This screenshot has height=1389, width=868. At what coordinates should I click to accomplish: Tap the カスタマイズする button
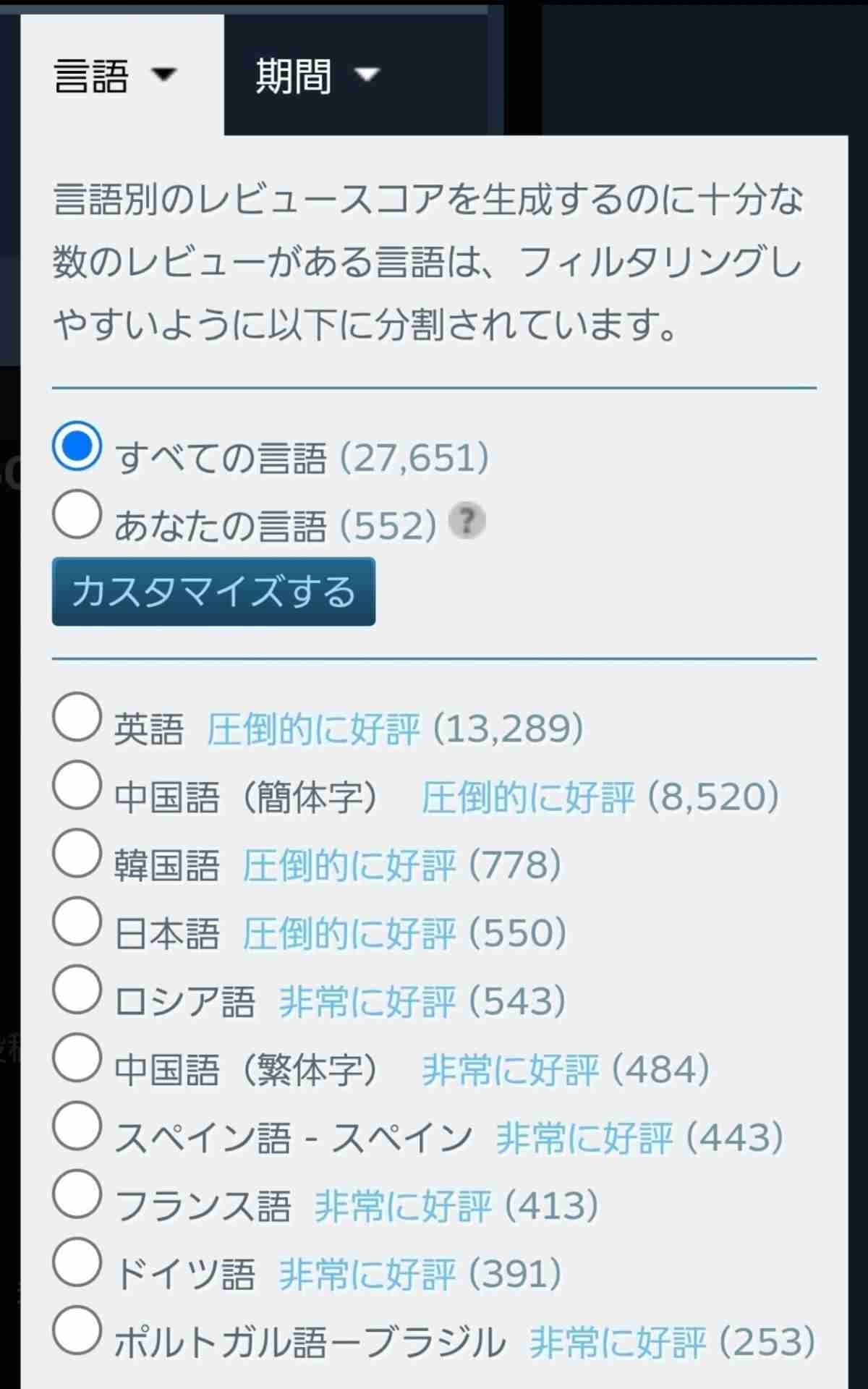pyautogui.click(x=213, y=592)
